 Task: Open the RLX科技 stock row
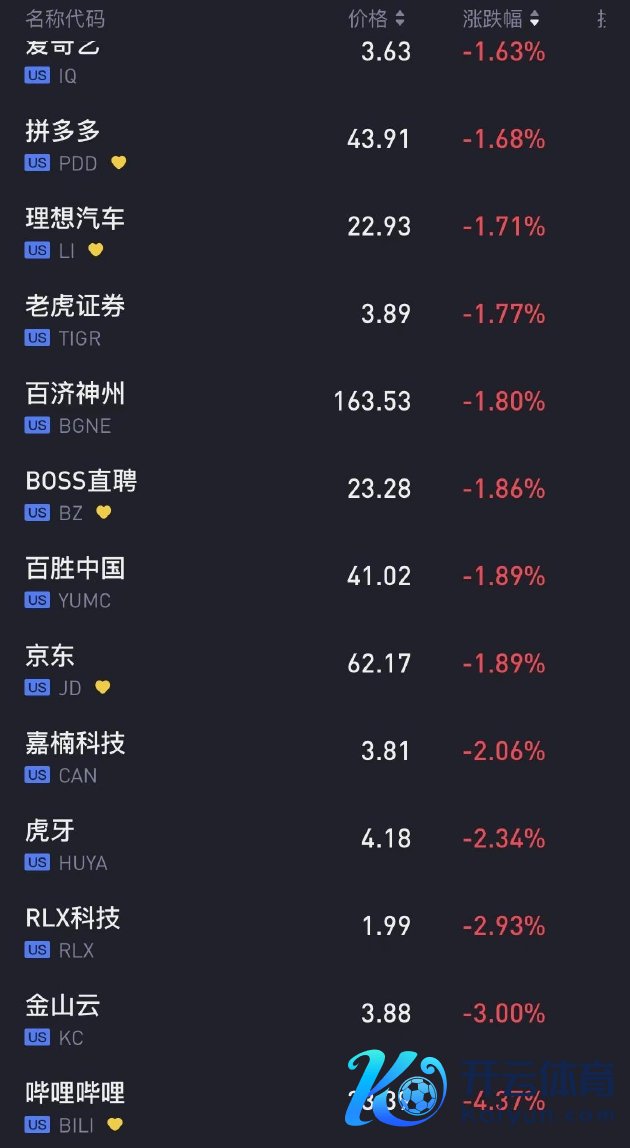(315, 933)
